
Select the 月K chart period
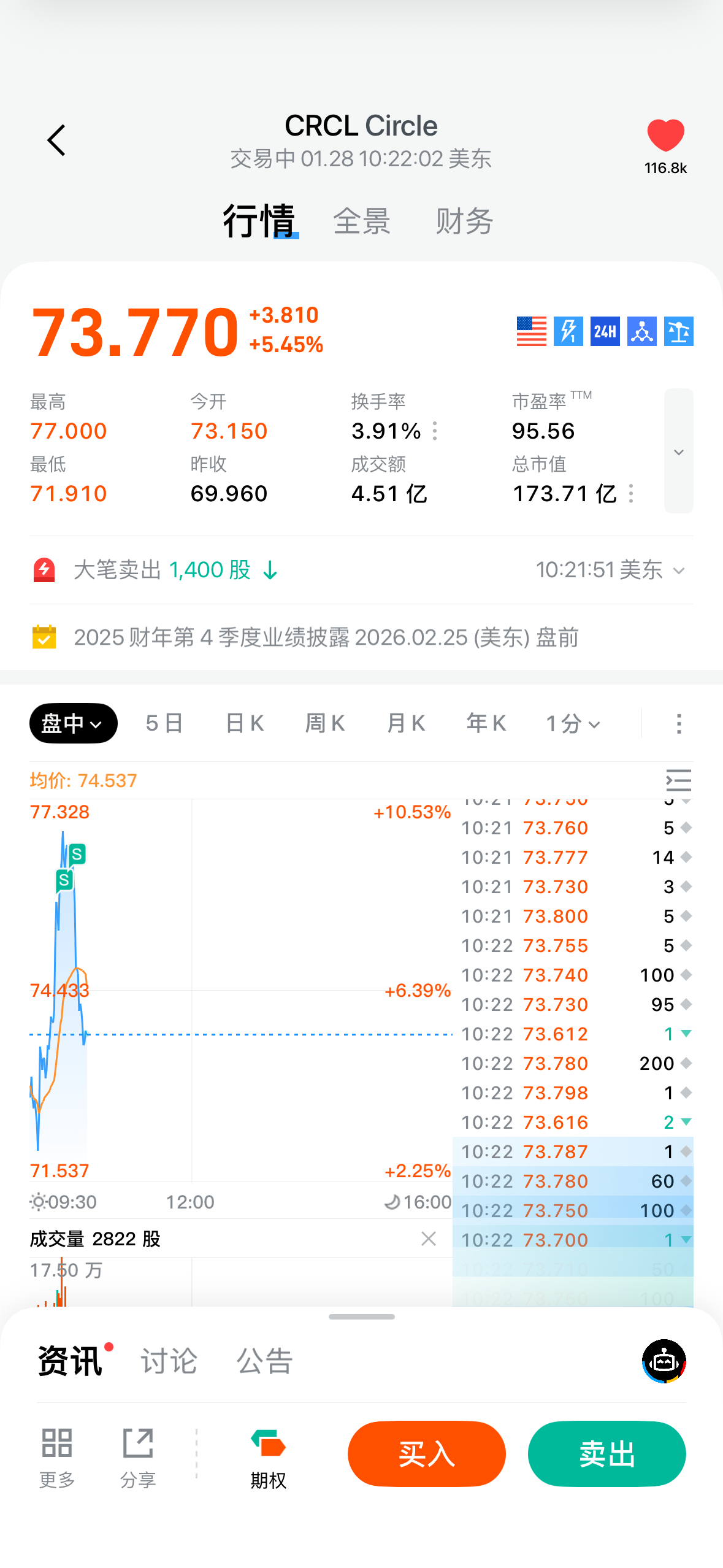click(x=406, y=724)
